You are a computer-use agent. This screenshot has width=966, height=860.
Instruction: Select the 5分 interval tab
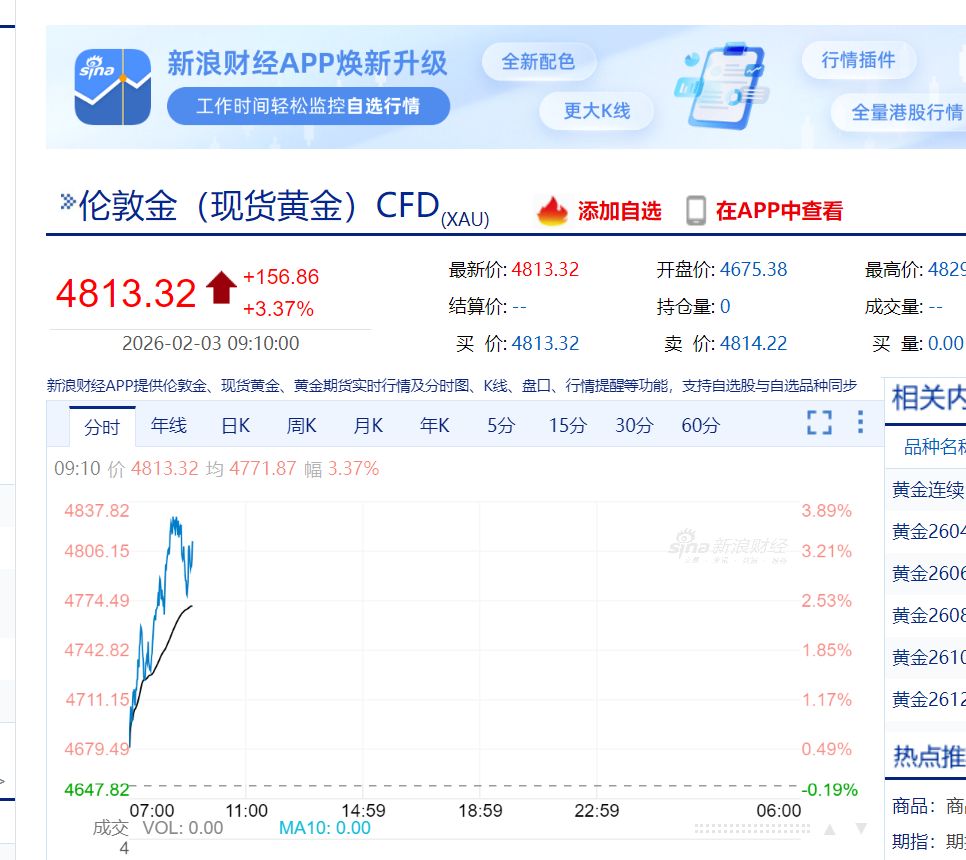coord(501,426)
